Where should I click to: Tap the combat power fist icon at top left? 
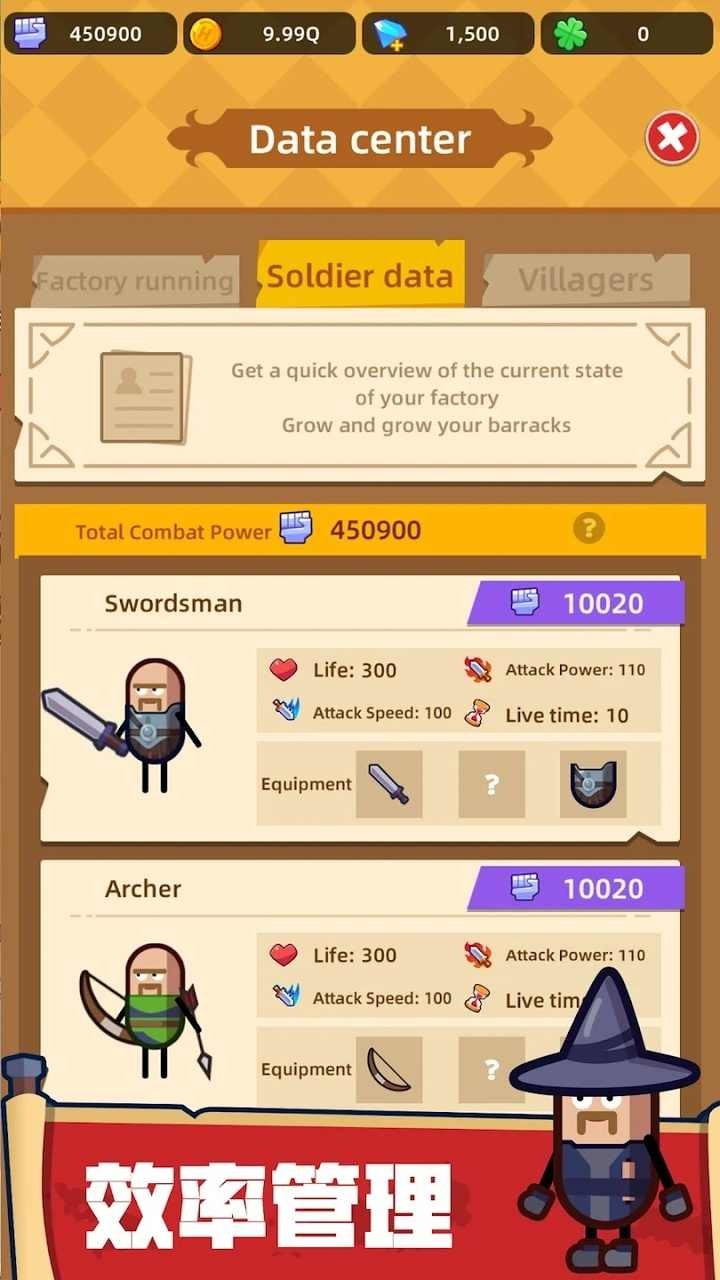tap(32, 33)
